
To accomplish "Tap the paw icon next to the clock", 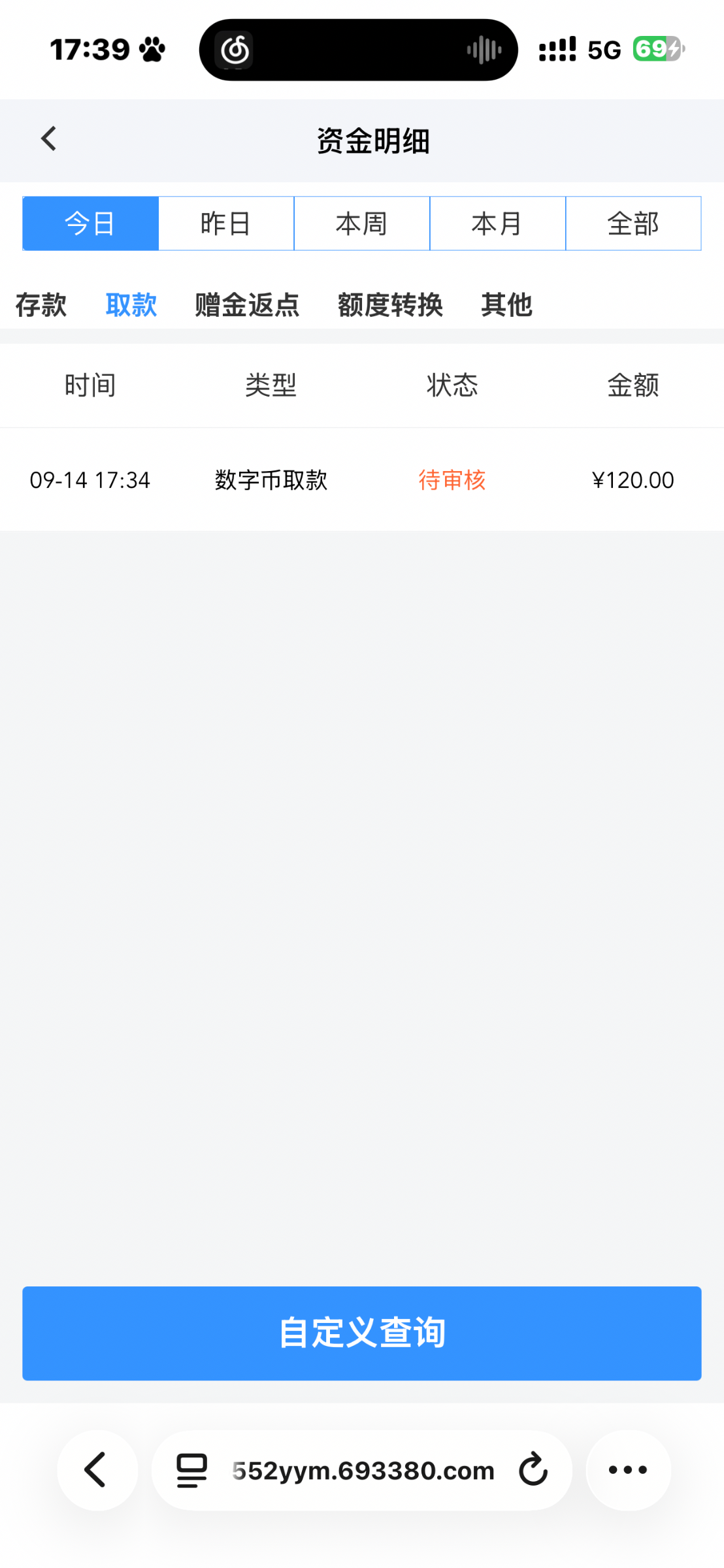I will [x=151, y=49].
